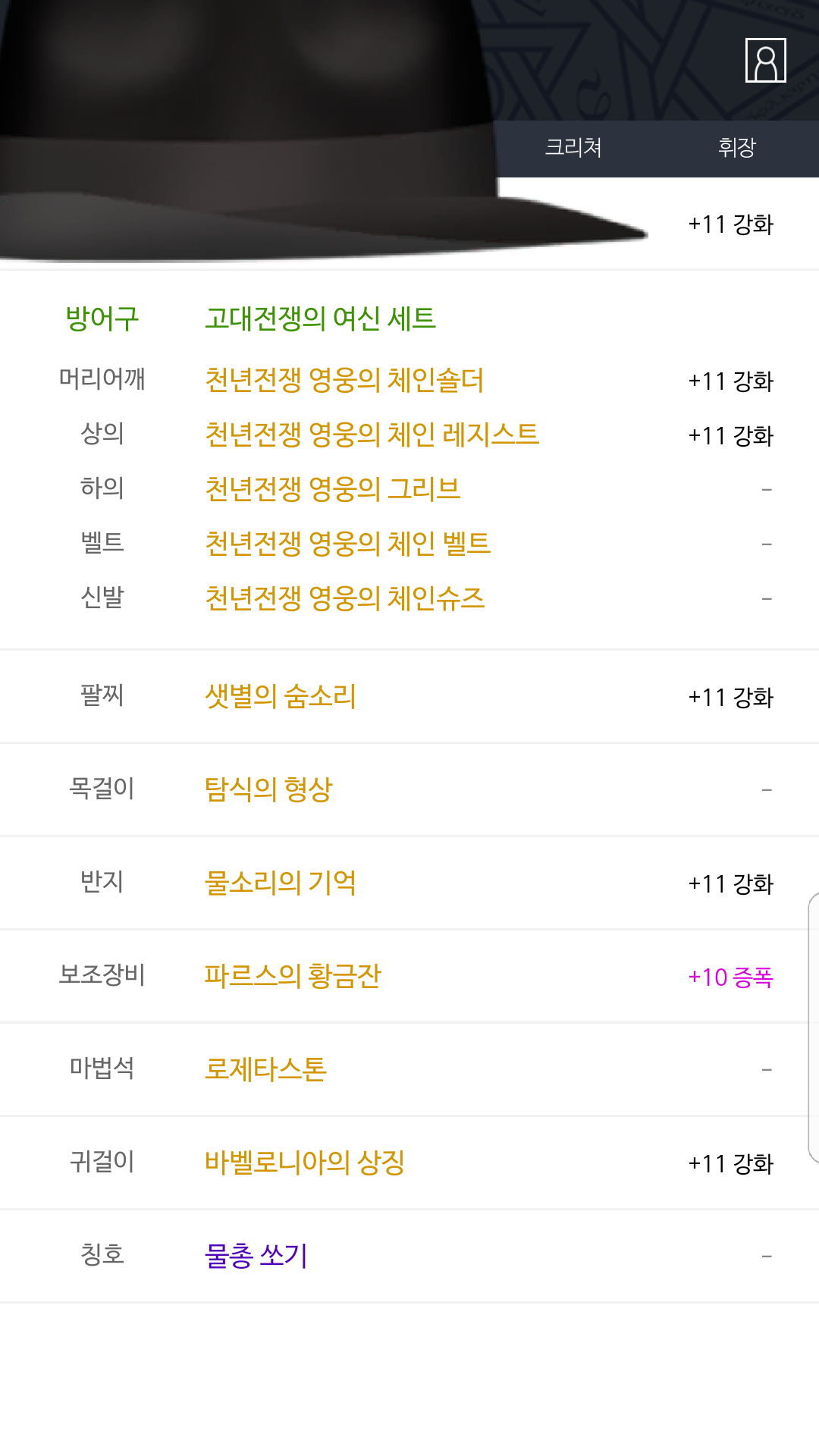This screenshot has width=819, height=1456.
Task: View 천년전쟁 영웅의 체인숄더 item details
Action: pyautogui.click(x=344, y=380)
